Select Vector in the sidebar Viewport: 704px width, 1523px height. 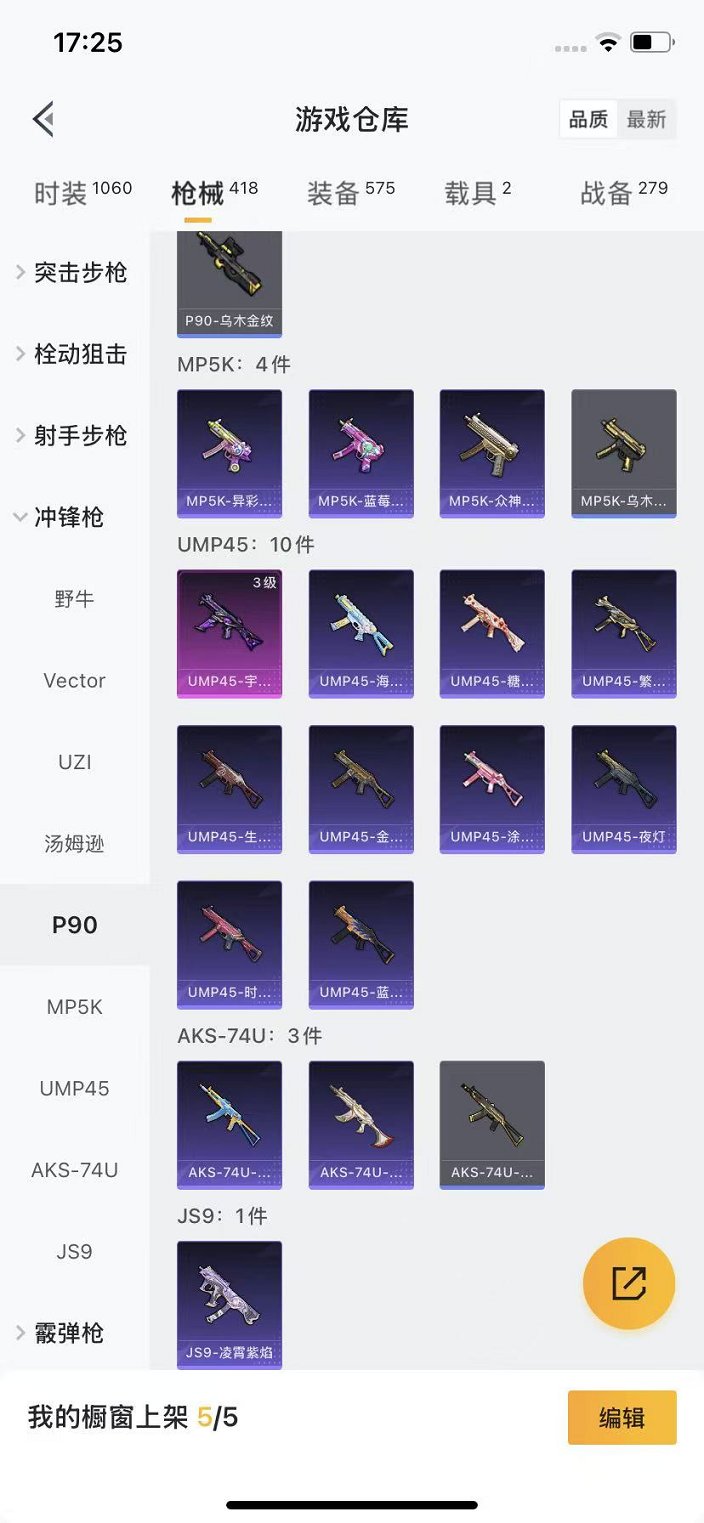click(x=74, y=681)
